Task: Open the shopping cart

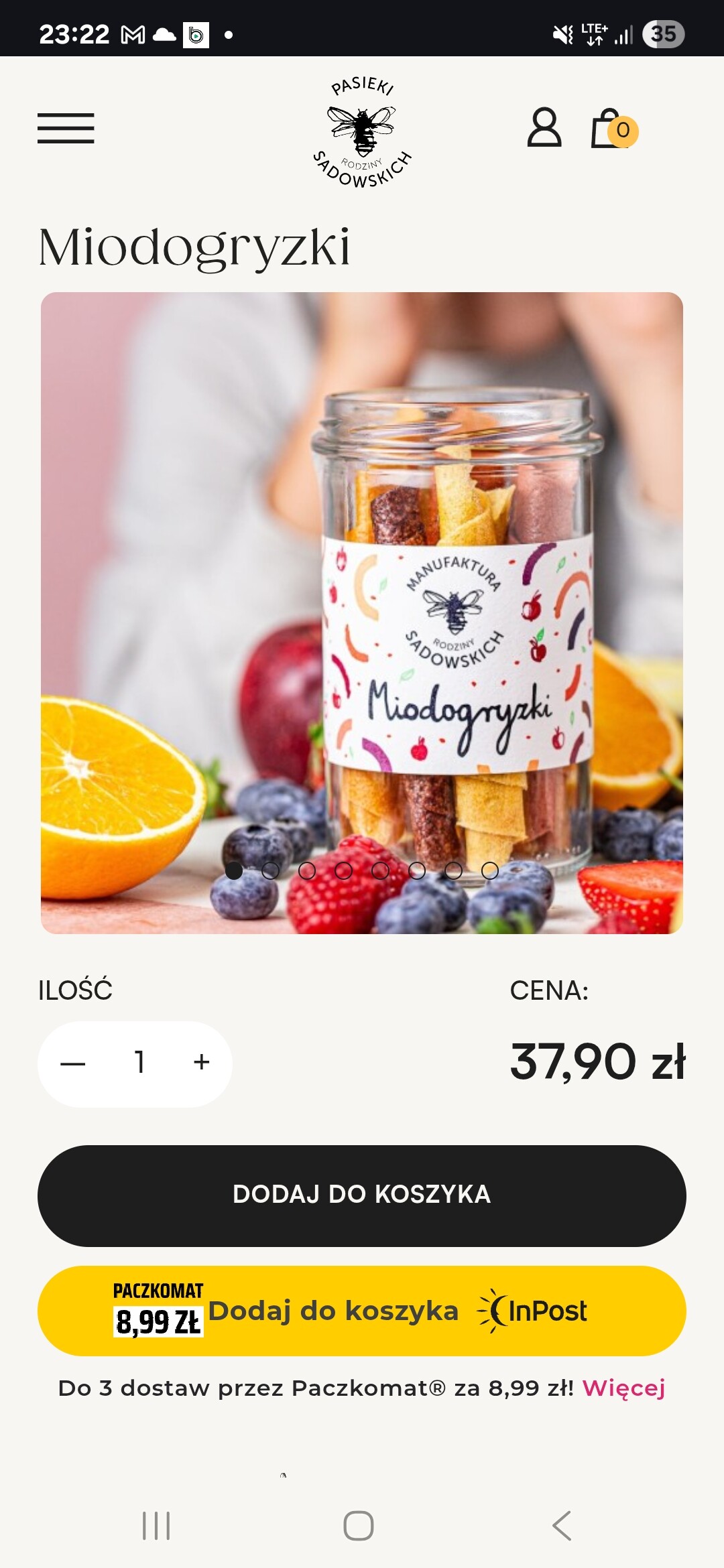Action: coord(611,129)
